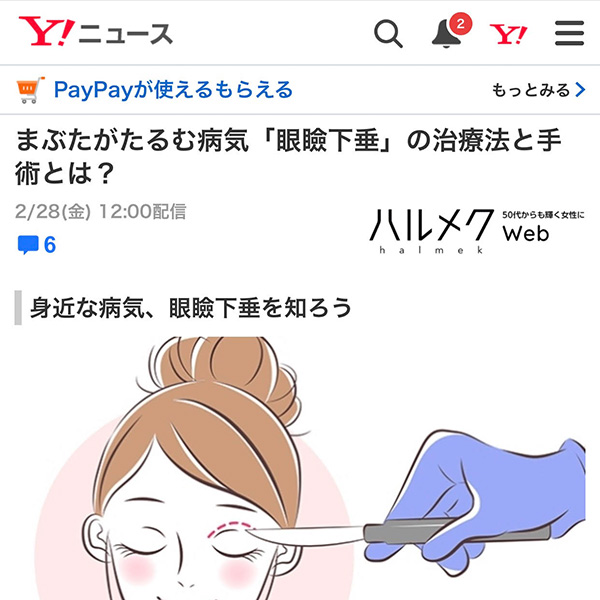View the 6 comments on this article
The width and height of the screenshot is (600, 600).
pyautogui.click(x=37, y=245)
